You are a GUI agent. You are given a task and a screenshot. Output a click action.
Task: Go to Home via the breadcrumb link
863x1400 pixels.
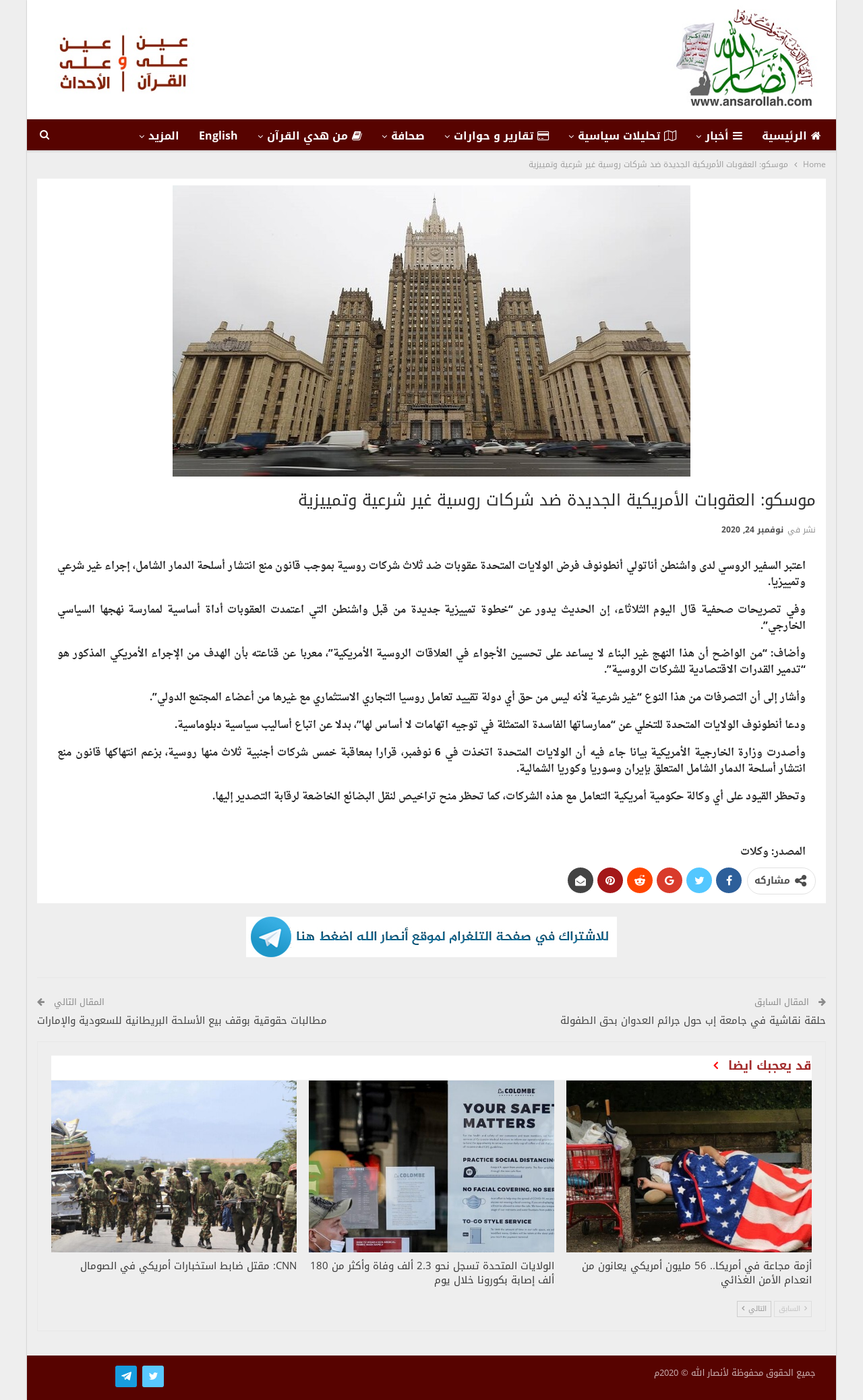point(814,164)
